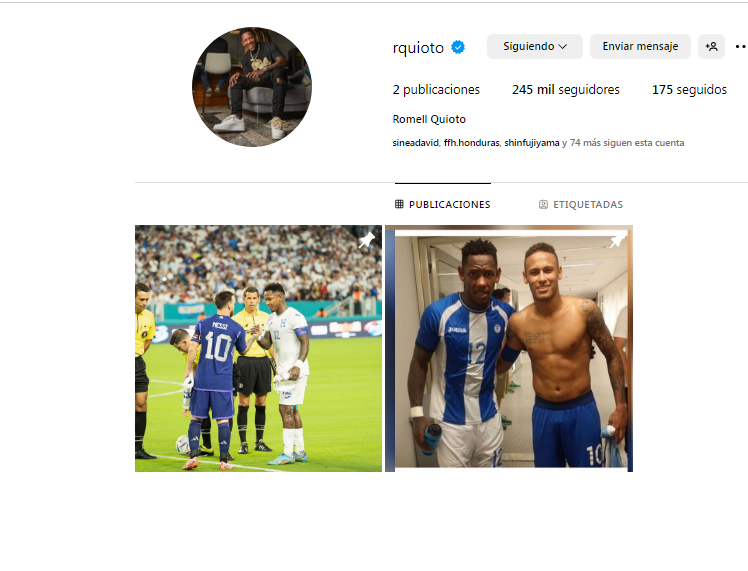
Task: Open the 245 mil seguidores list
Action: [x=565, y=90]
